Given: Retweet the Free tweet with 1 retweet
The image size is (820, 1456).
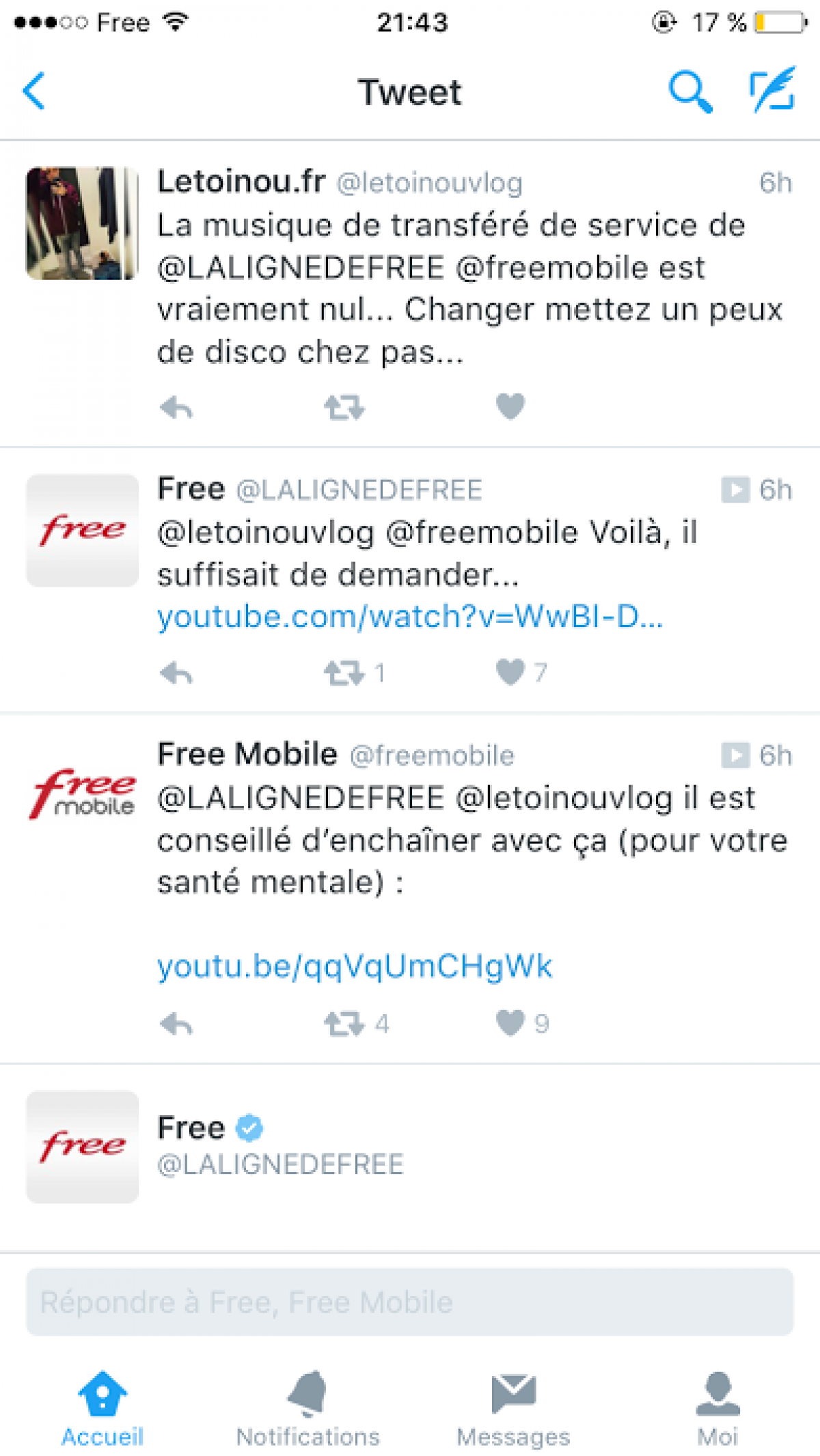Looking at the screenshot, I should pyautogui.click(x=344, y=673).
